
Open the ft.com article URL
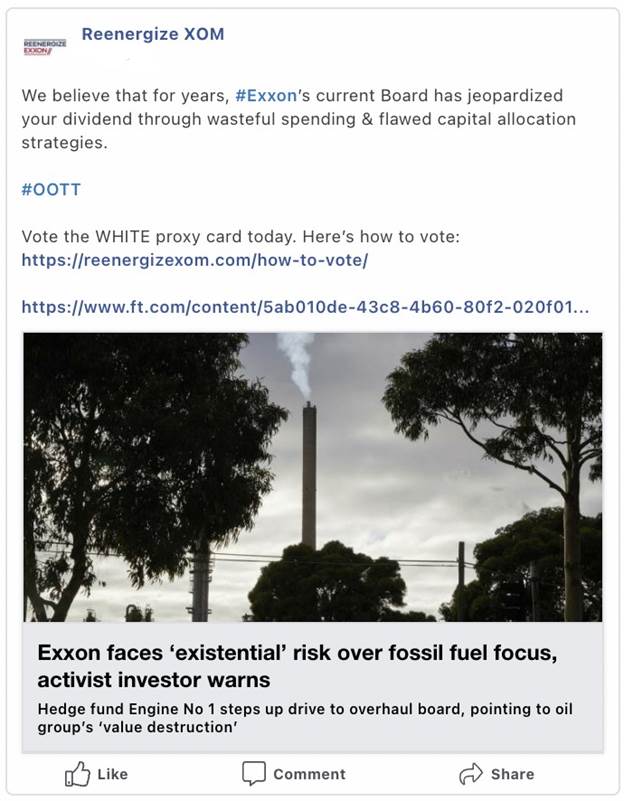tap(305, 308)
